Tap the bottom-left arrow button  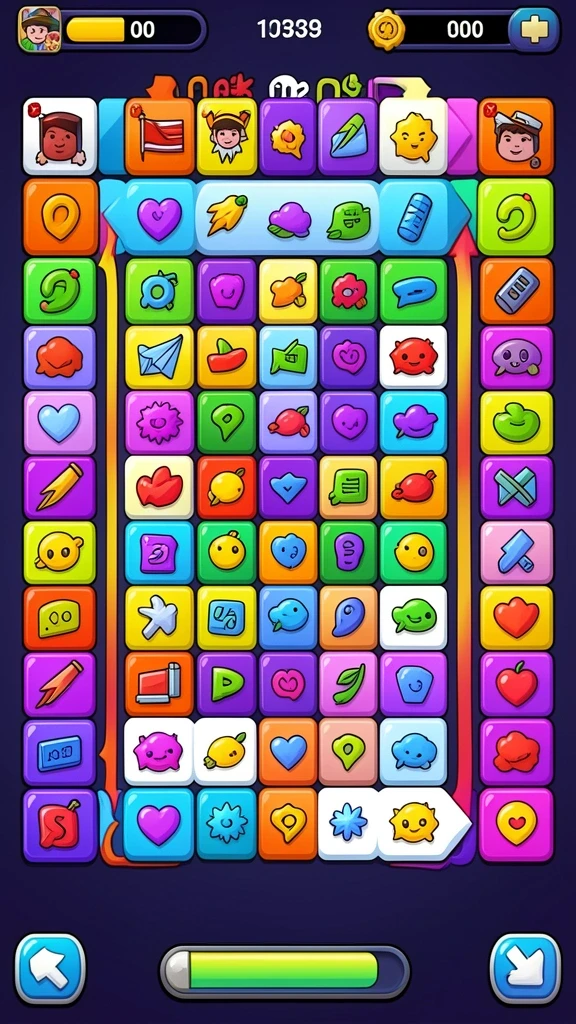tap(50, 968)
